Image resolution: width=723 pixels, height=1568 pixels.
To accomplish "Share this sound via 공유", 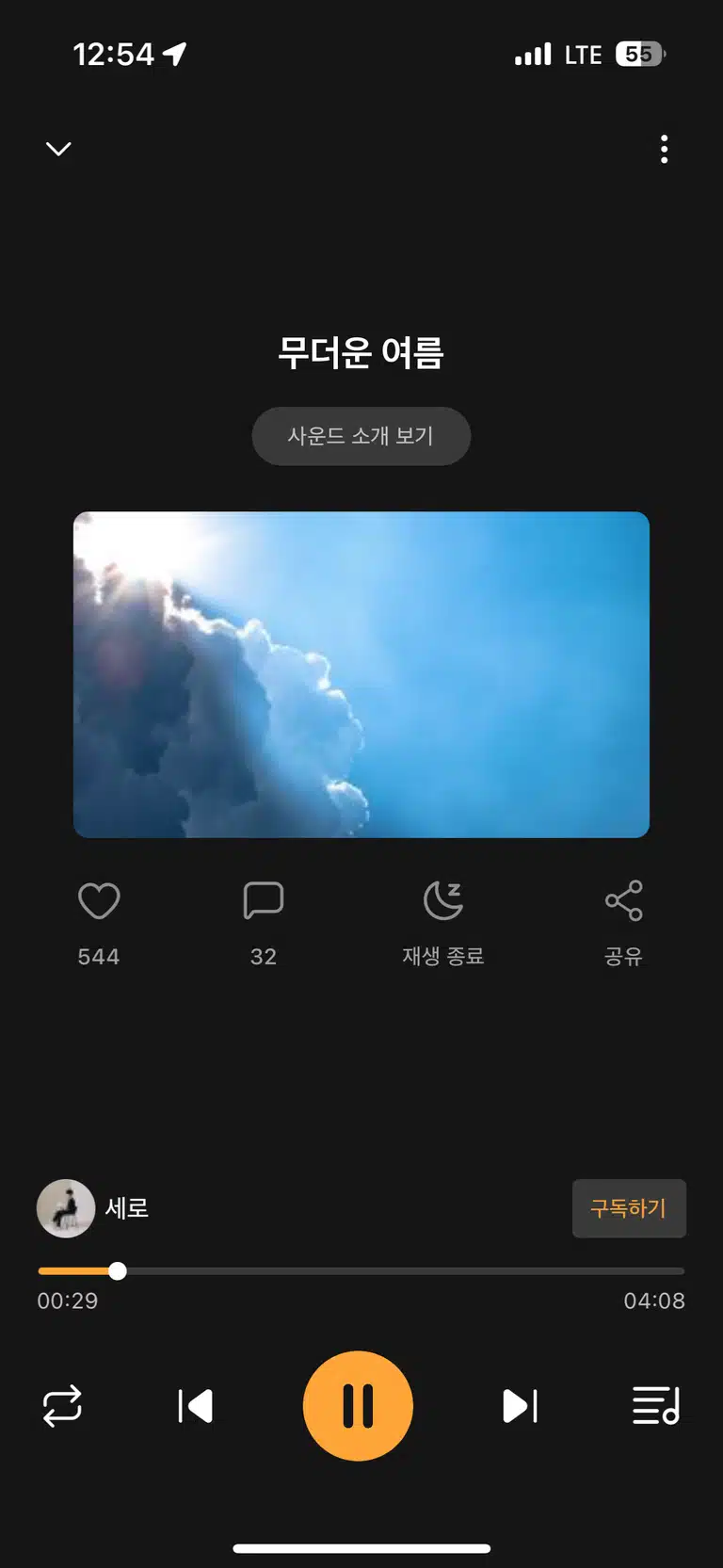I will coord(623,901).
